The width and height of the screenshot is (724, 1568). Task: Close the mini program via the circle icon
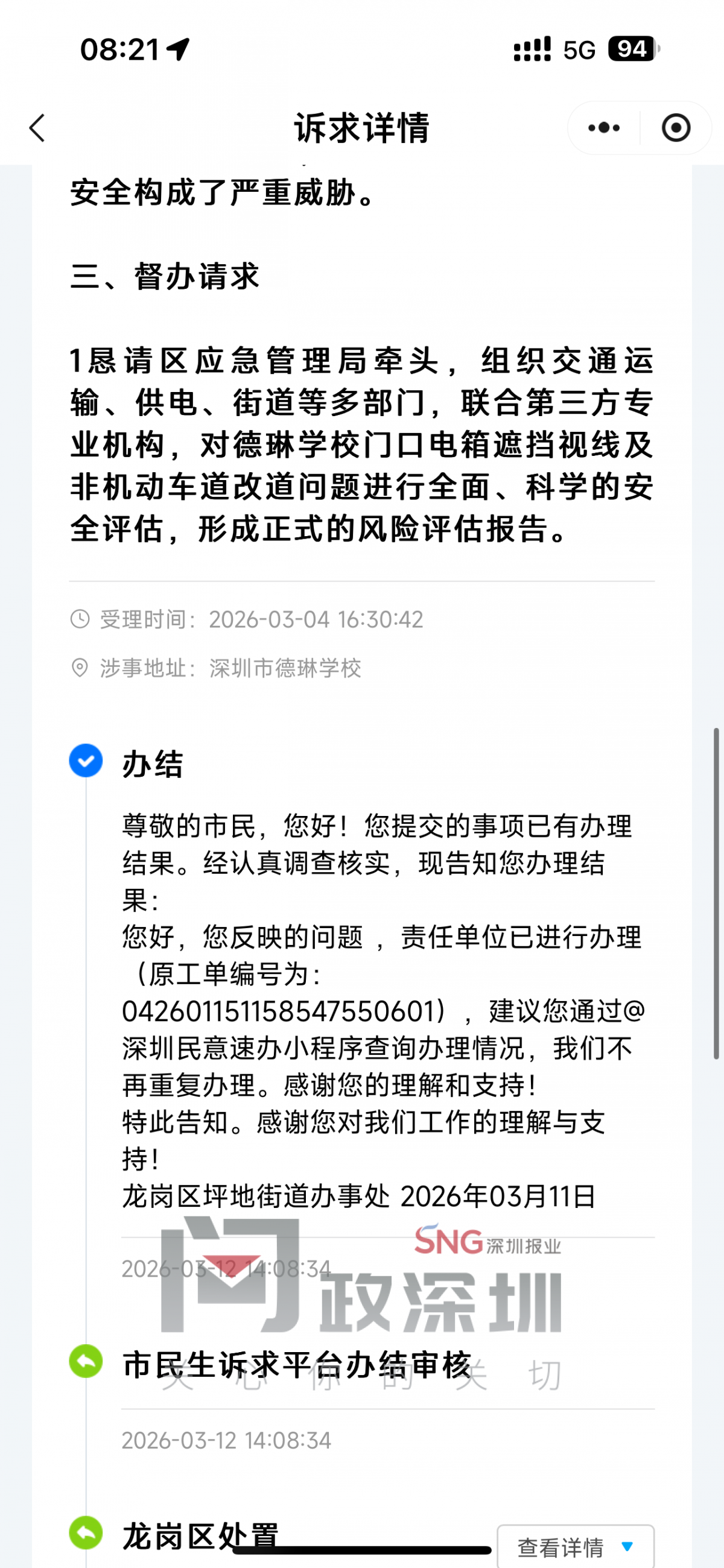coord(676,128)
